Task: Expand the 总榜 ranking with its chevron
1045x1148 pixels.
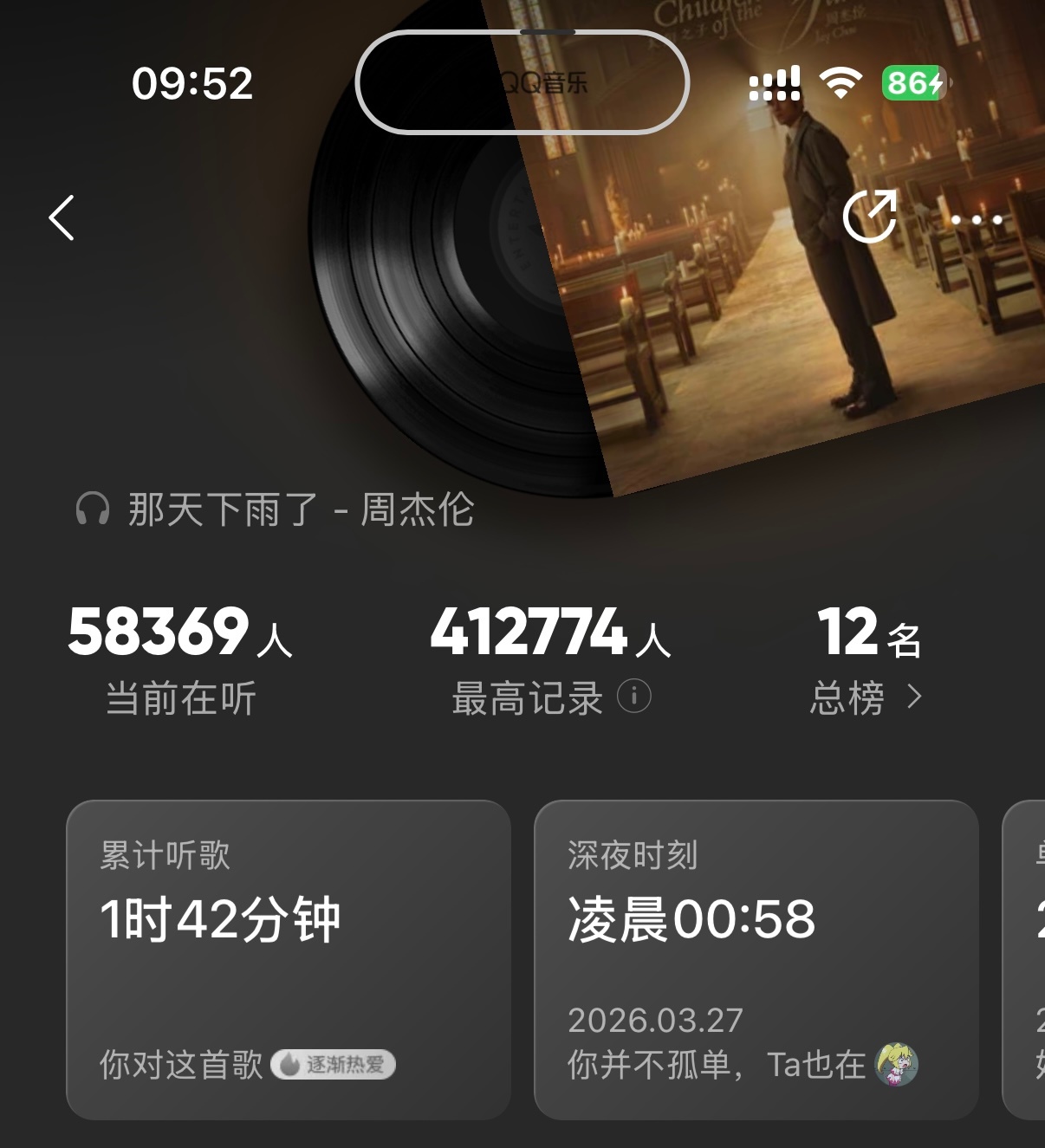Action: [x=916, y=696]
